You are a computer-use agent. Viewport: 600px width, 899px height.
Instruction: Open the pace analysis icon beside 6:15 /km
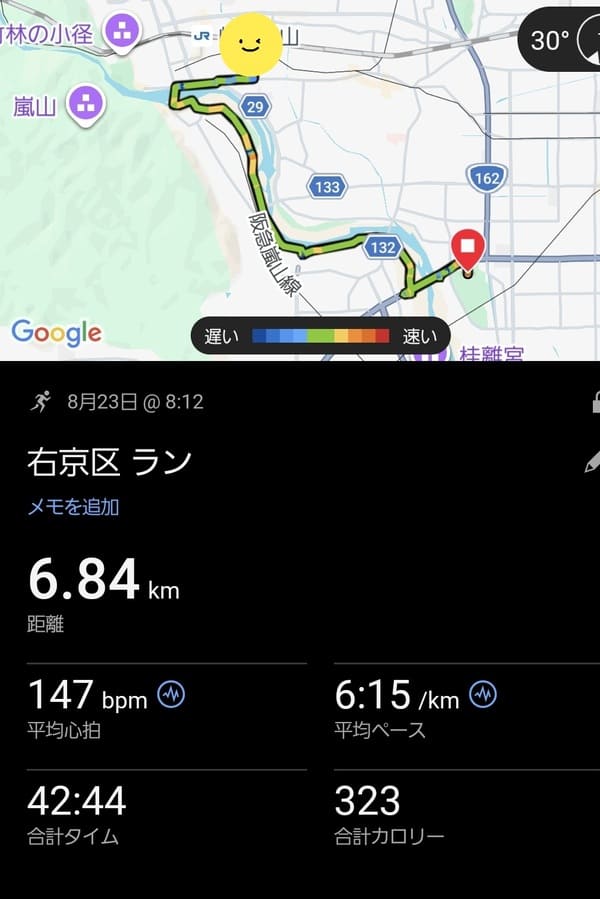483,694
